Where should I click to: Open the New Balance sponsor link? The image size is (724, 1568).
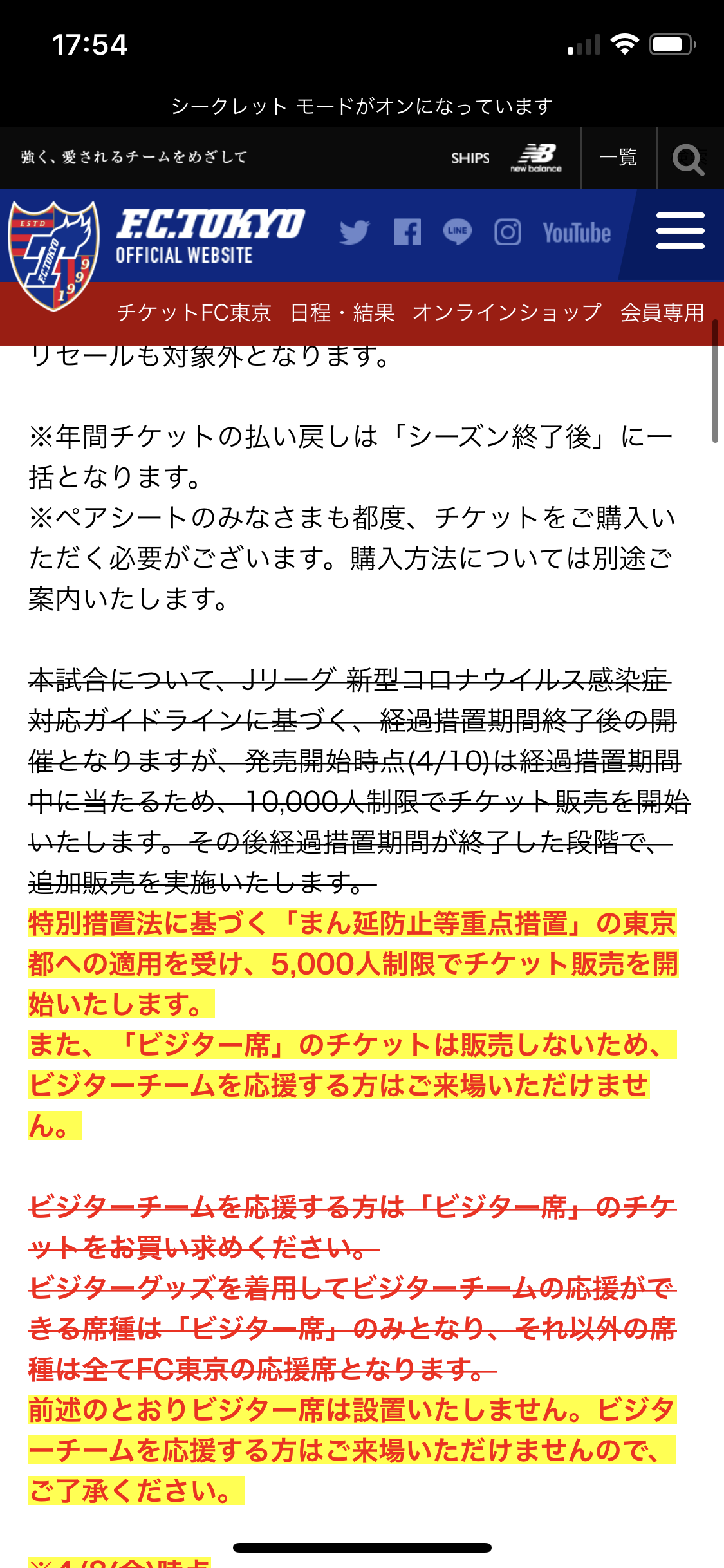pyautogui.click(x=536, y=158)
